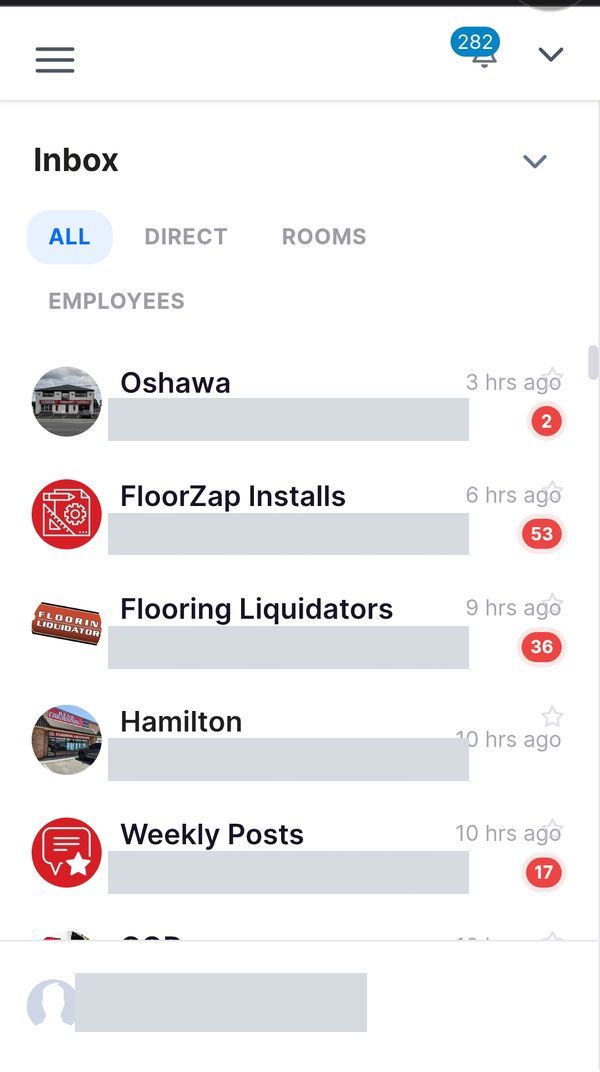This screenshot has width=600, height=1072.
Task: Star the Weekly Posts conversation
Action: point(552,829)
